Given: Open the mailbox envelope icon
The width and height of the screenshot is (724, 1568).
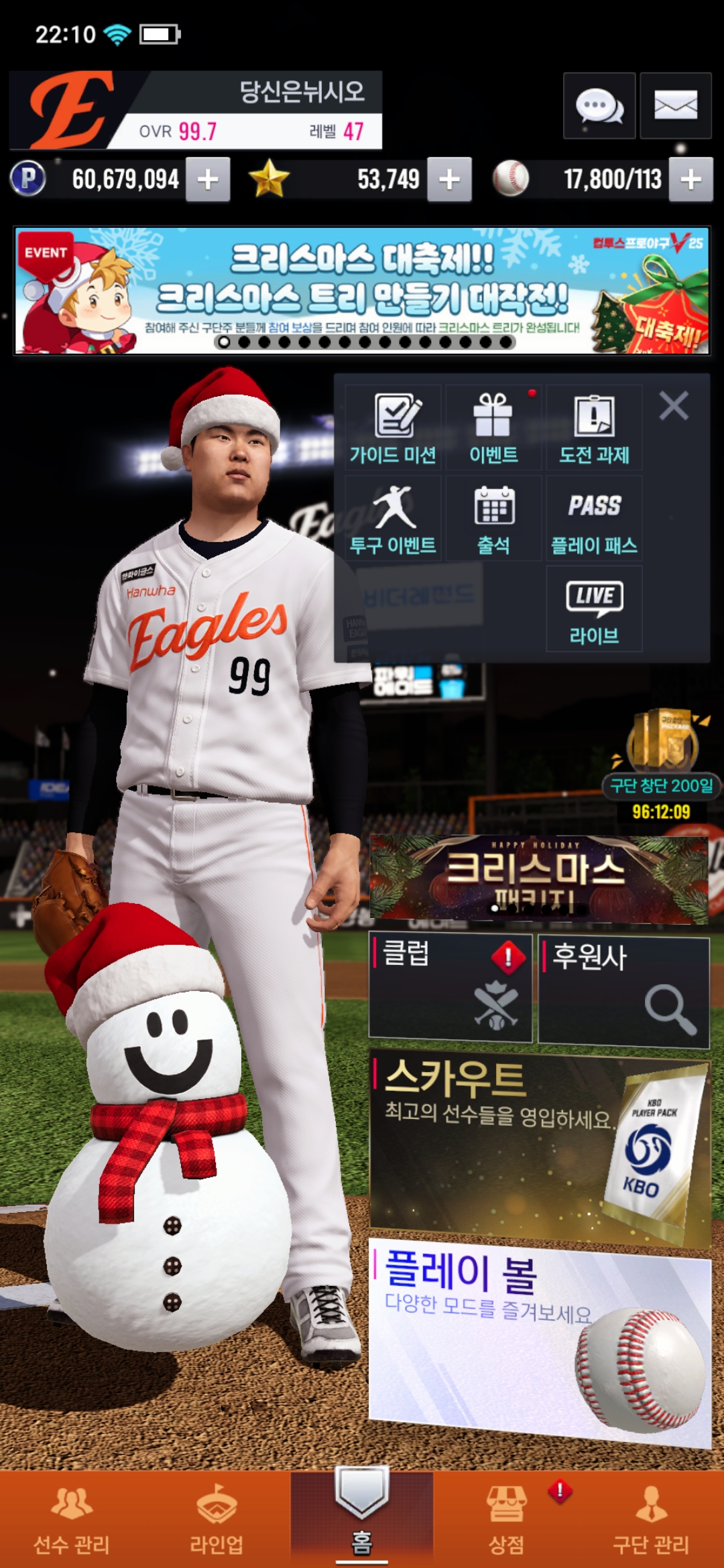Looking at the screenshot, I should tap(675, 106).
